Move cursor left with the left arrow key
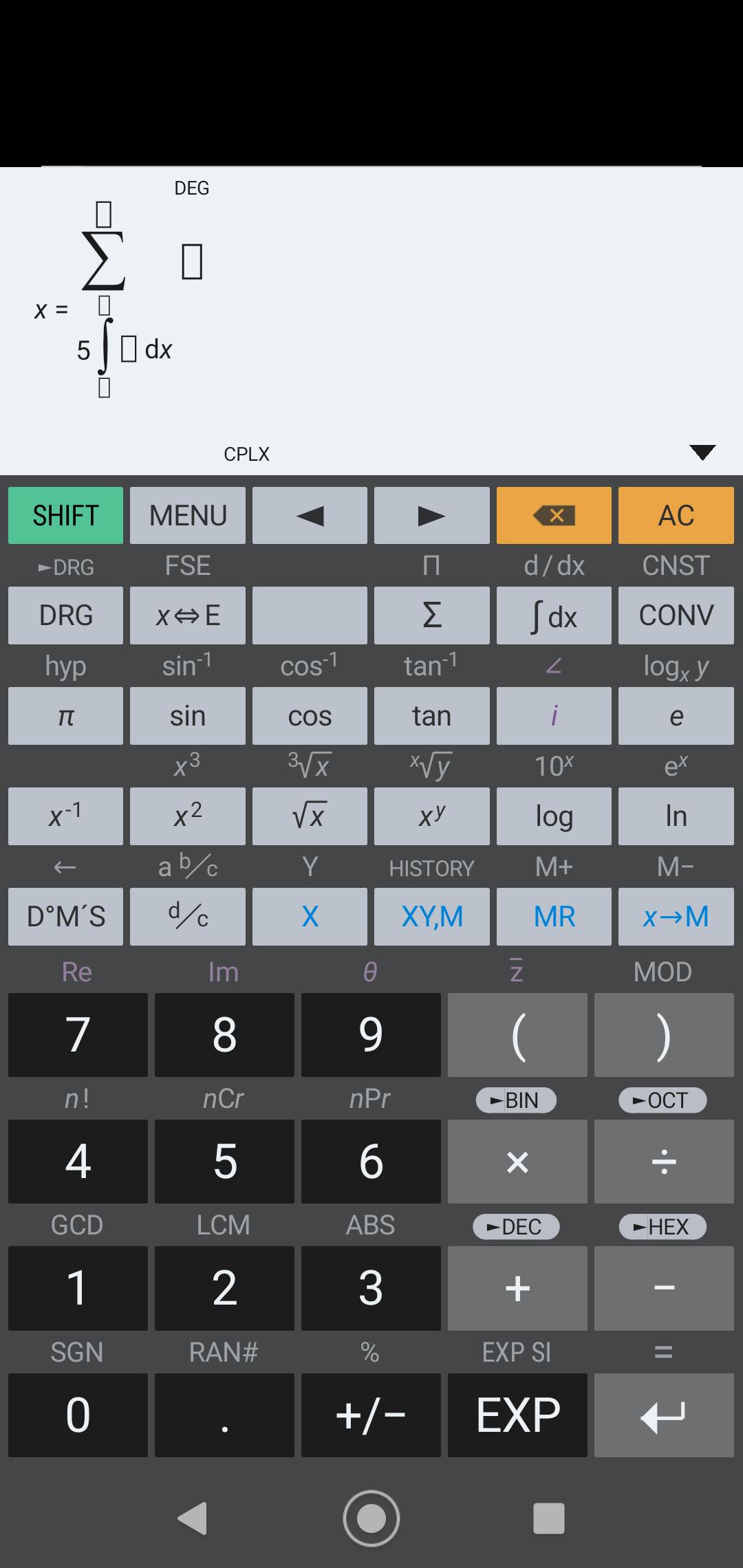 (310, 515)
